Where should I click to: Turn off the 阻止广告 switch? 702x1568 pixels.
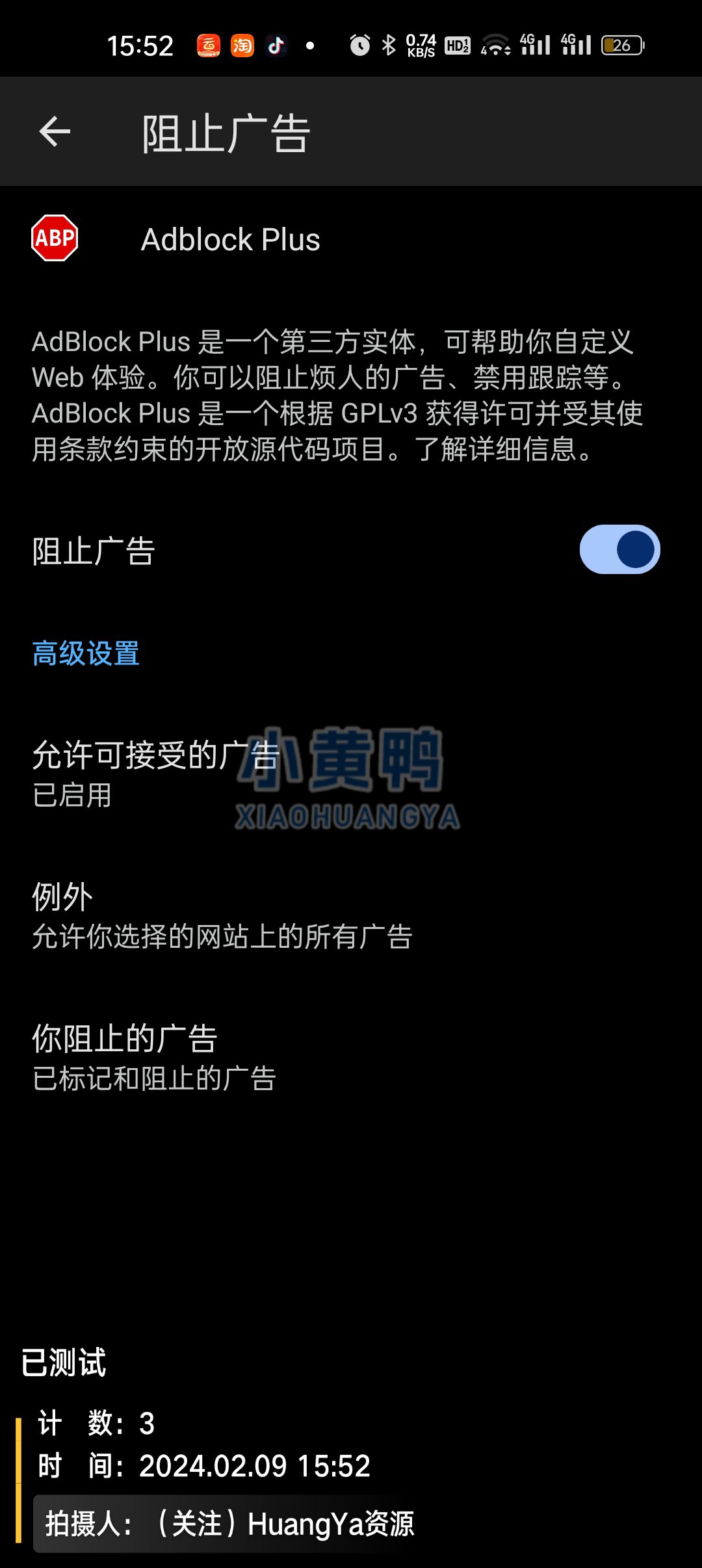[x=619, y=549]
